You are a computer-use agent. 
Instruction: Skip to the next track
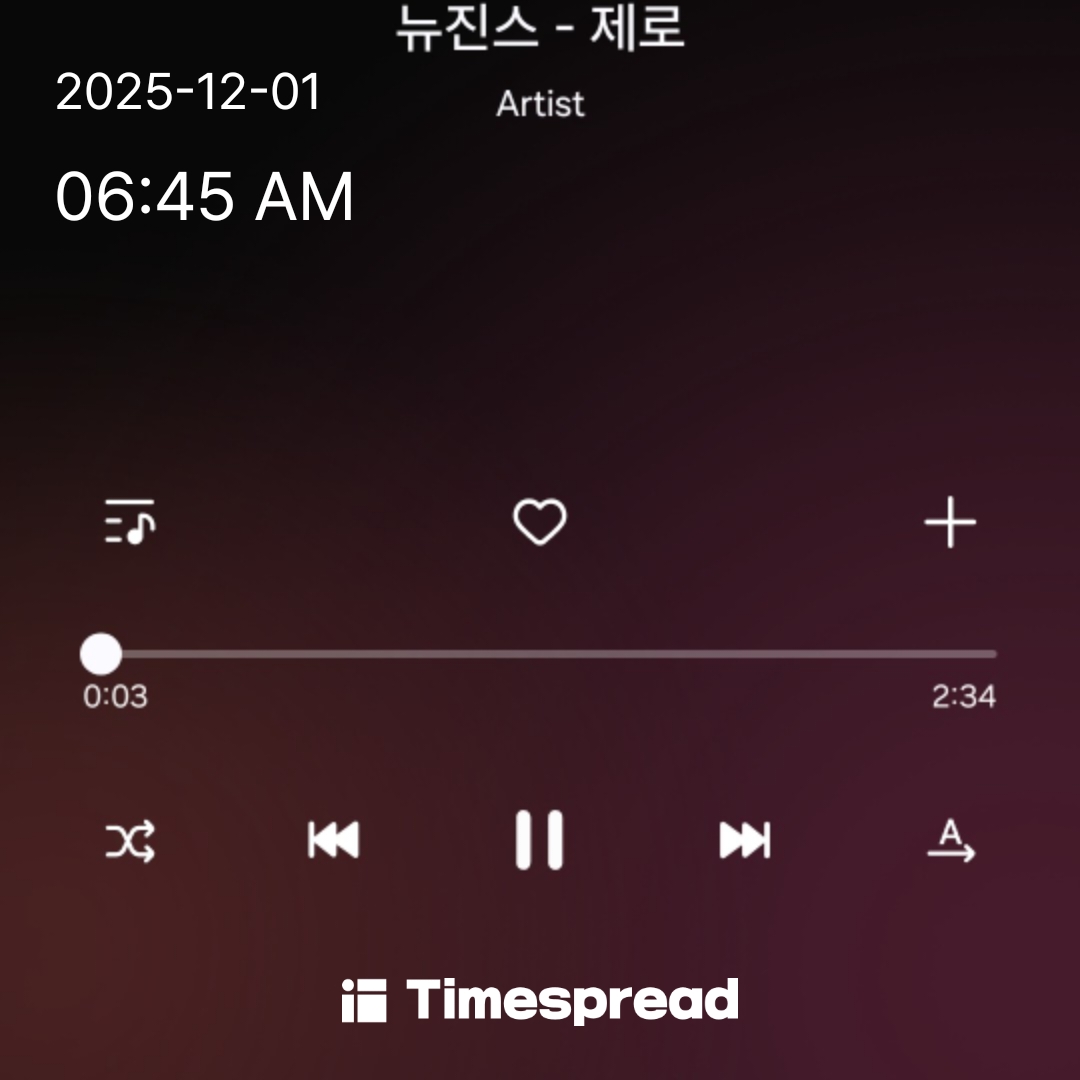(745, 840)
